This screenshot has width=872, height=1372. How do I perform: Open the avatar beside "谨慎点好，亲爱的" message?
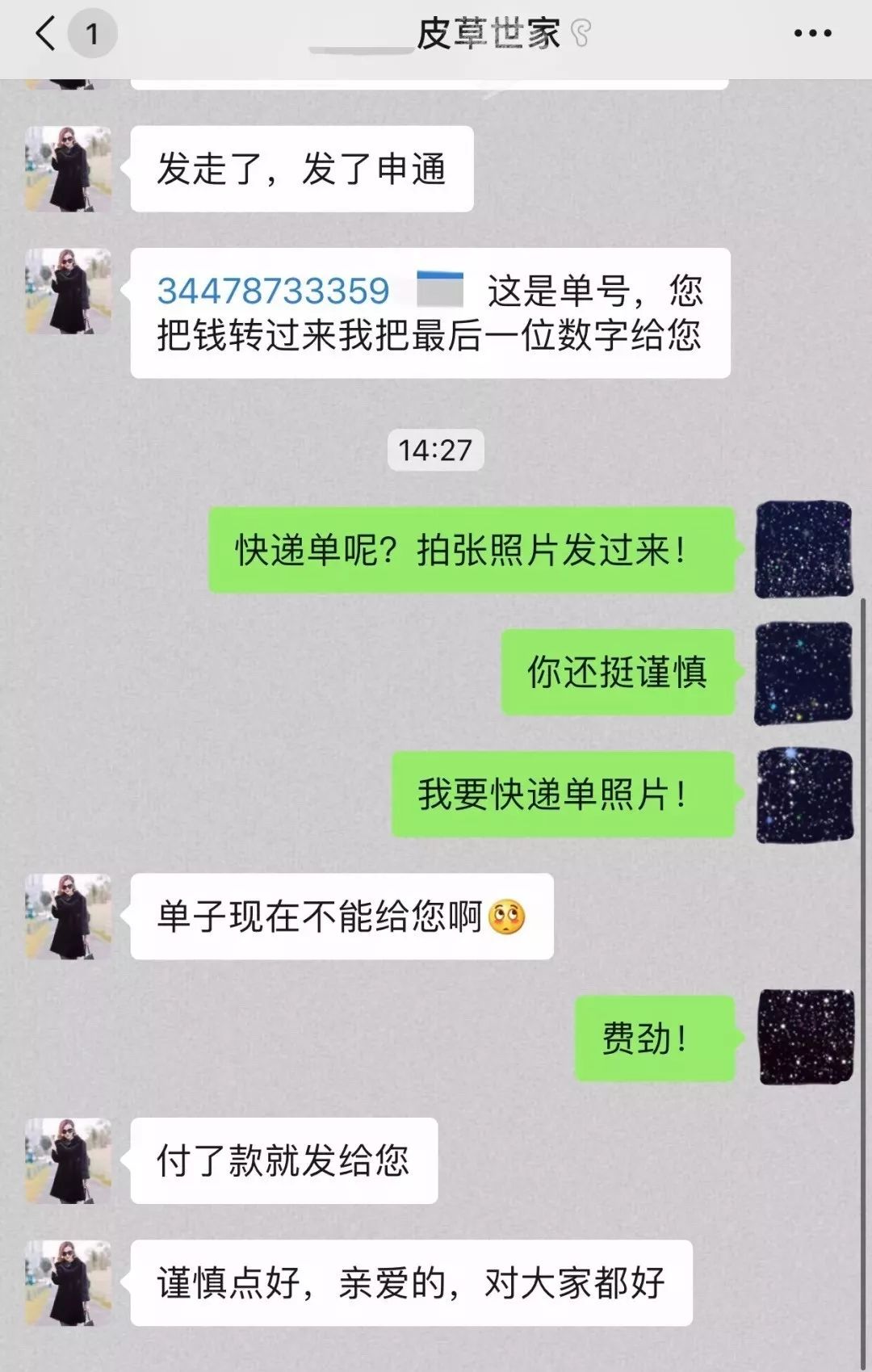(69, 1282)
